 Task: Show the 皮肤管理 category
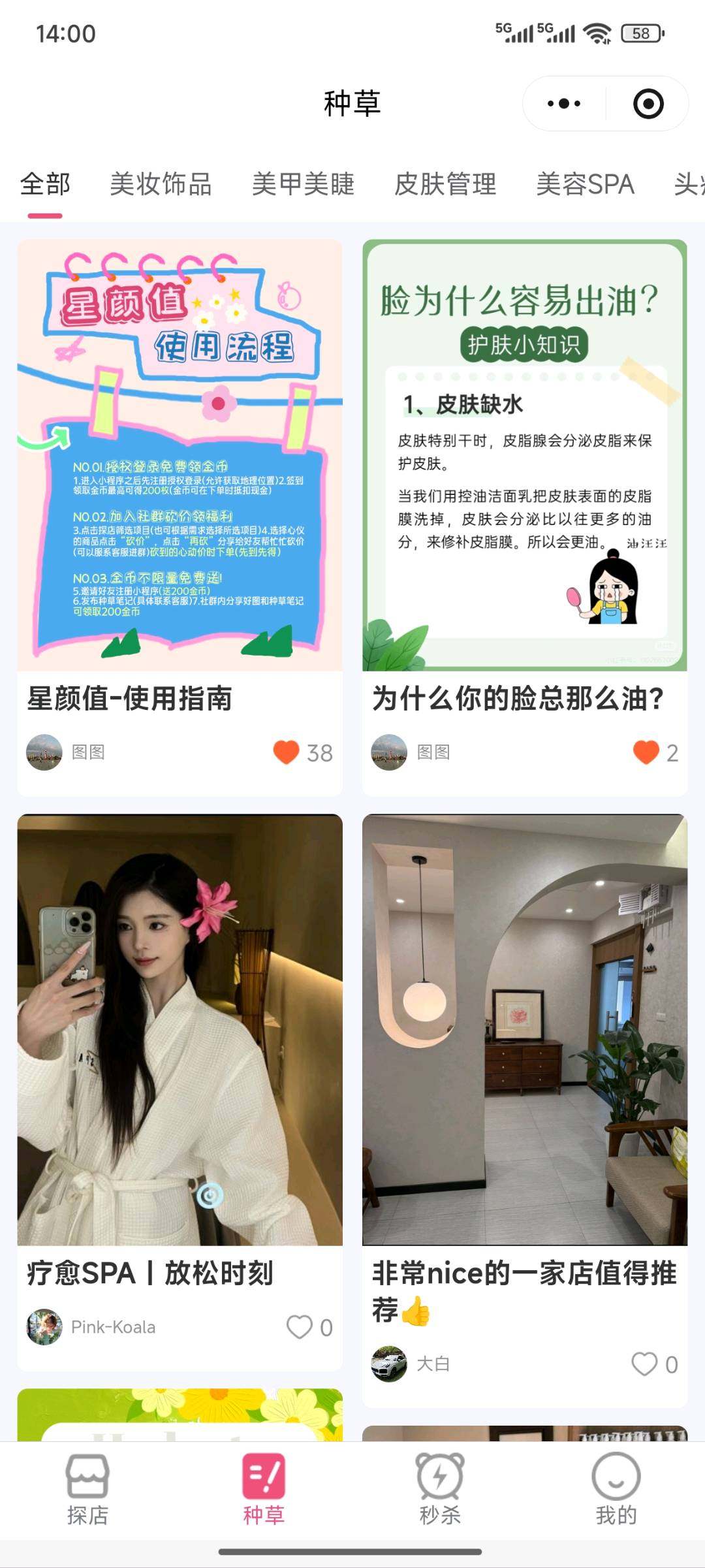[x=445, y=185]
